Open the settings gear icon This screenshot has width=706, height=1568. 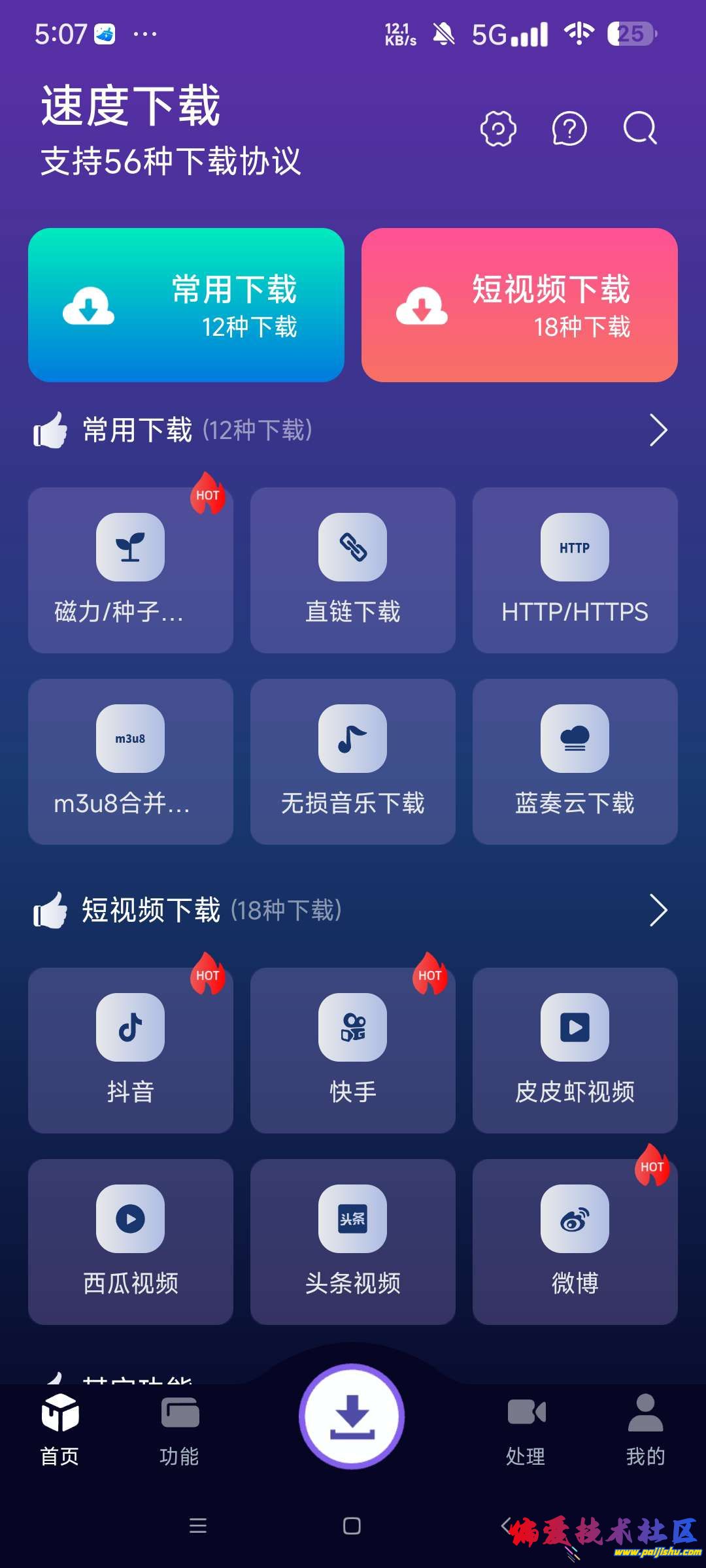[x=498, y=128]
